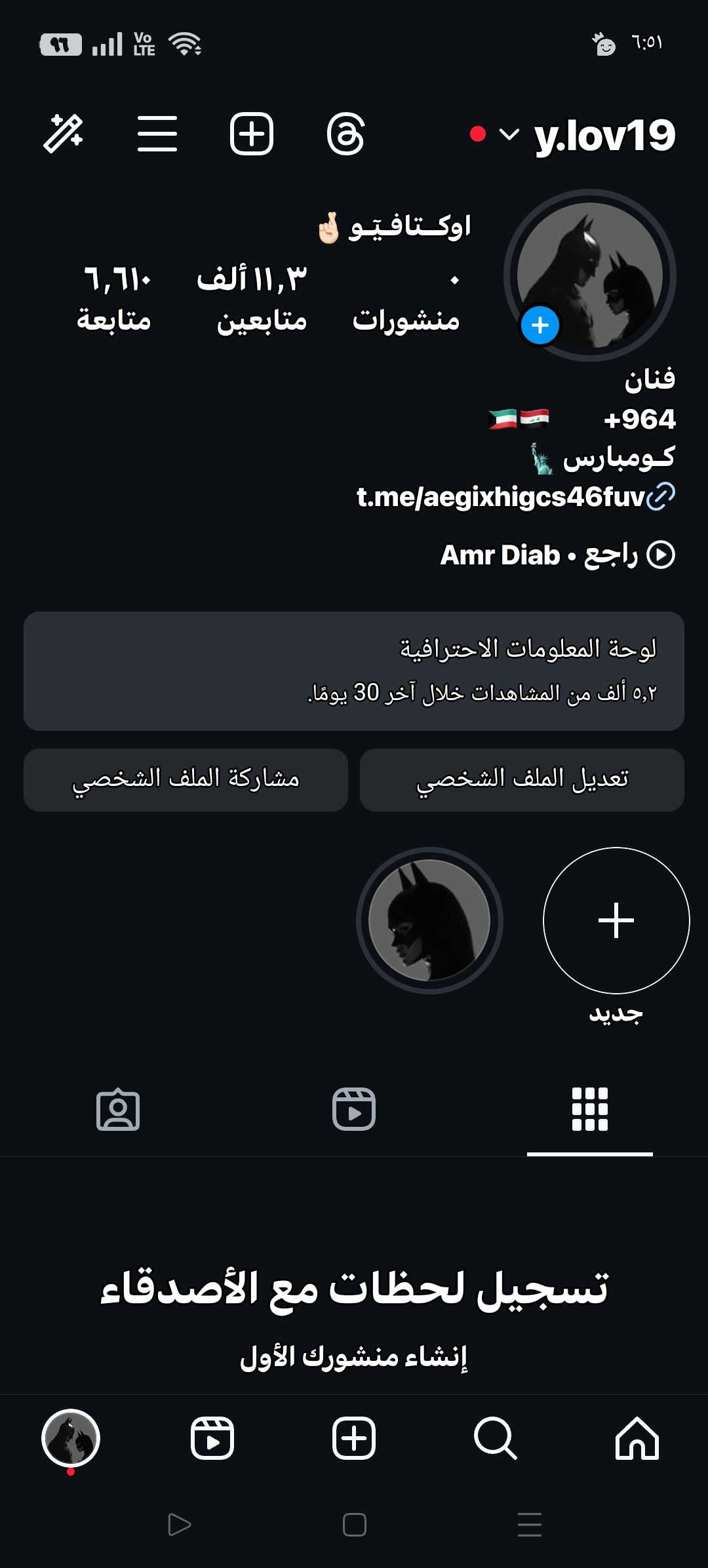Open the Threads icon

click(x=345, y=134)
